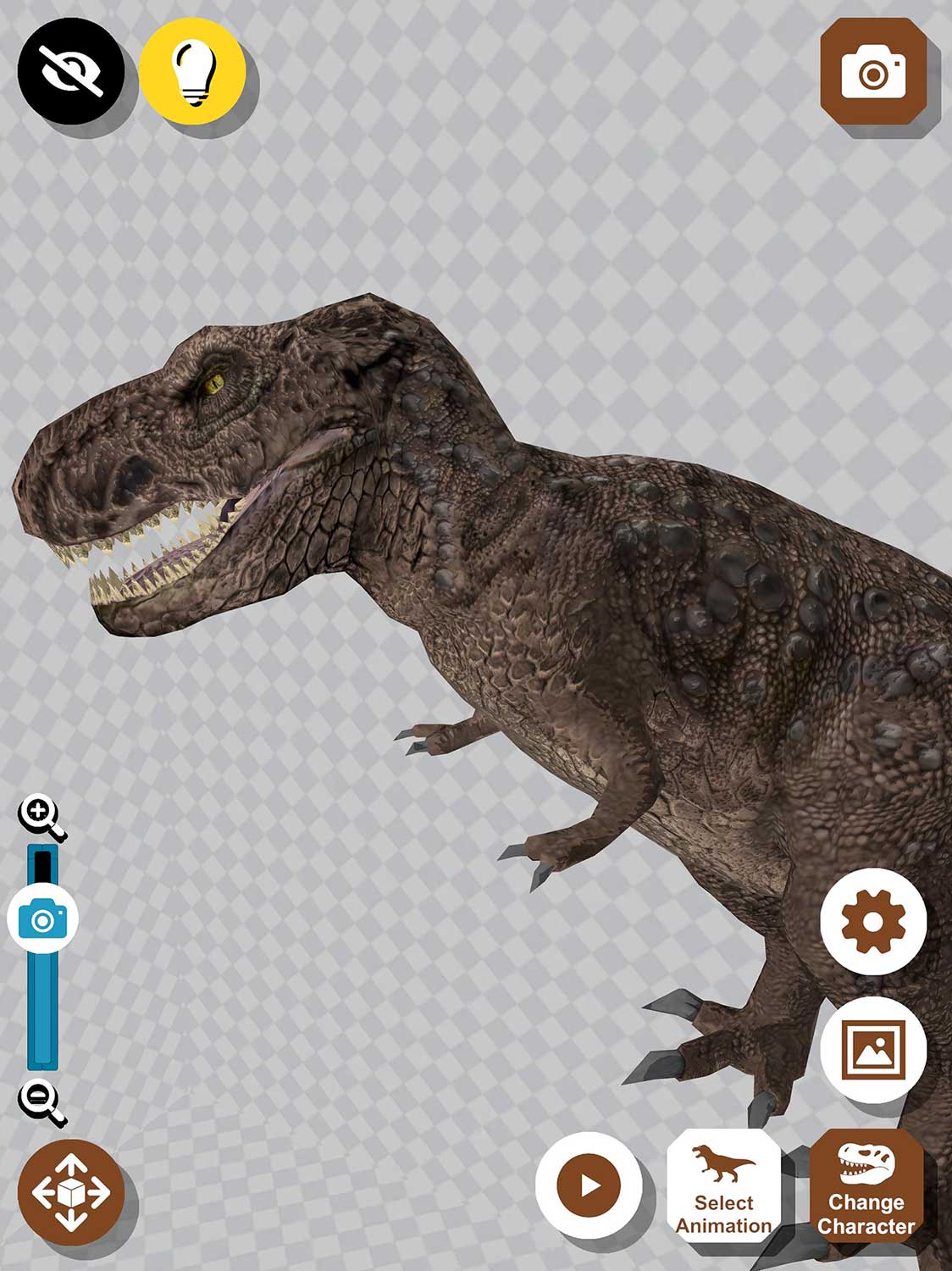Image resolution: width=952 pixels, height=1271 pixels.
Task: Open the picture gallery button
Action: click(x=873, y=1049)
